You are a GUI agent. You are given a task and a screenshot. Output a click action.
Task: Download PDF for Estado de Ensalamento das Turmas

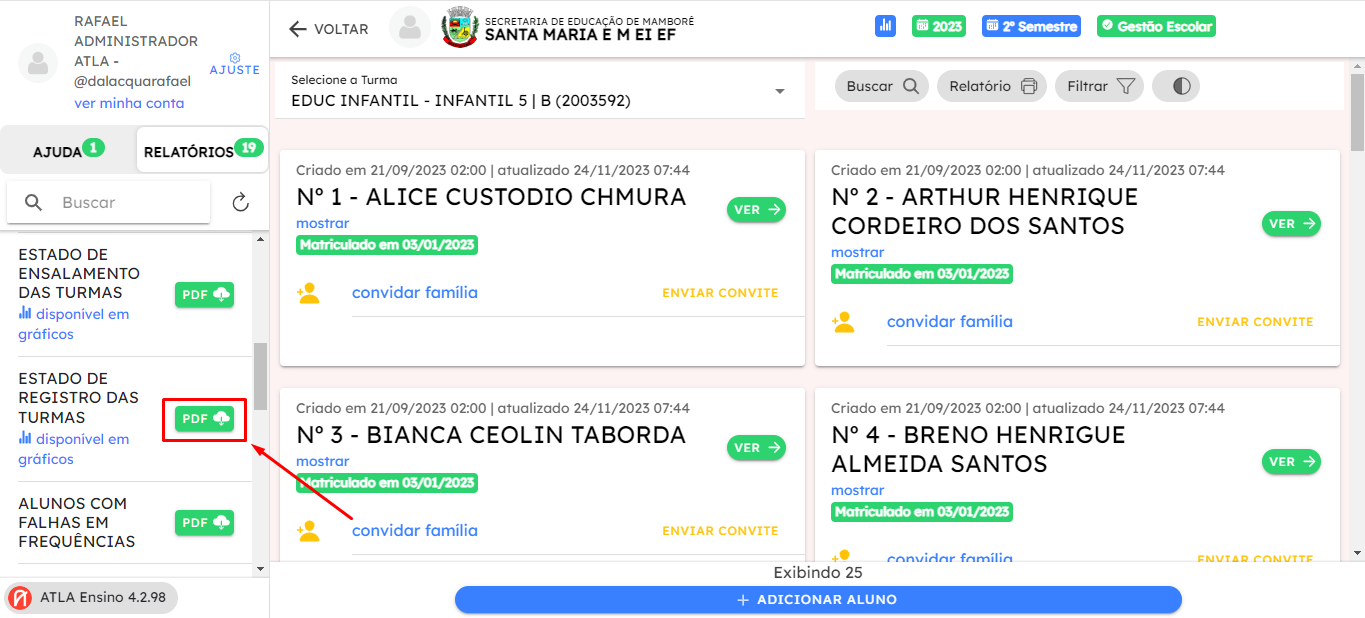click(x=205, y=294)
